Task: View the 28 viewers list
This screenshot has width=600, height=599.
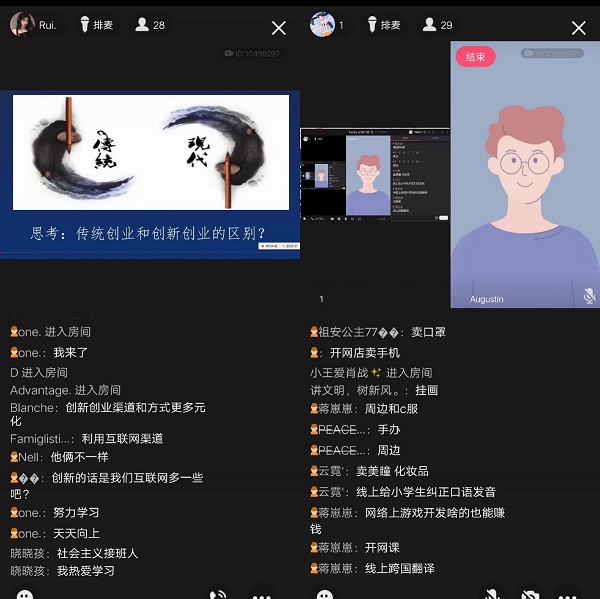Action: pos(151,25)
